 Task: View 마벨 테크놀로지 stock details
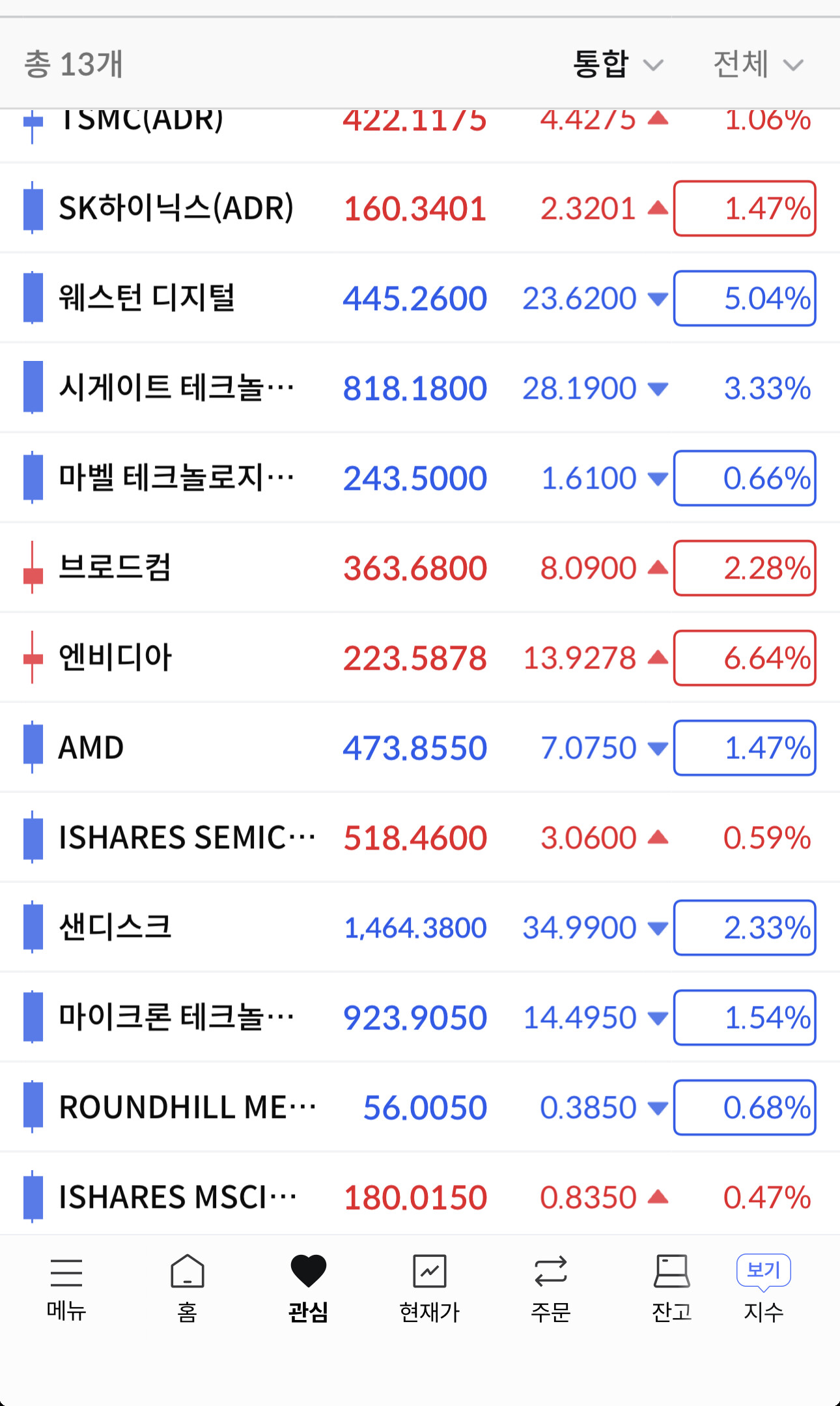click(x=420, y=478)
